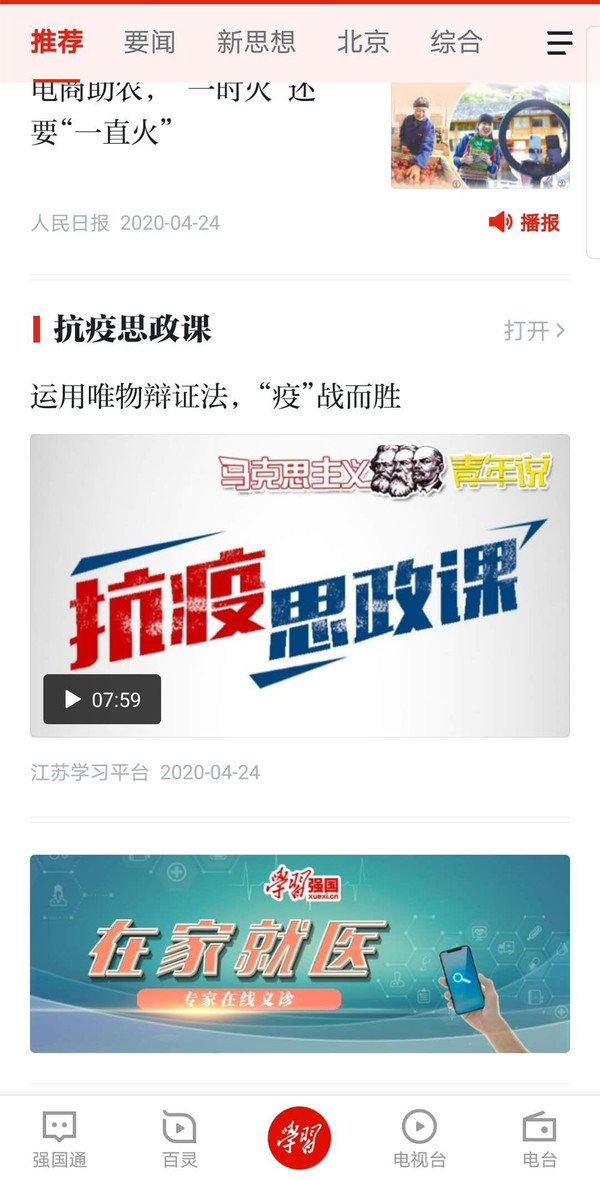Viewport: 600px width, 1180px height.
Task: Open the channel menu icon
Action: point(559,43)
